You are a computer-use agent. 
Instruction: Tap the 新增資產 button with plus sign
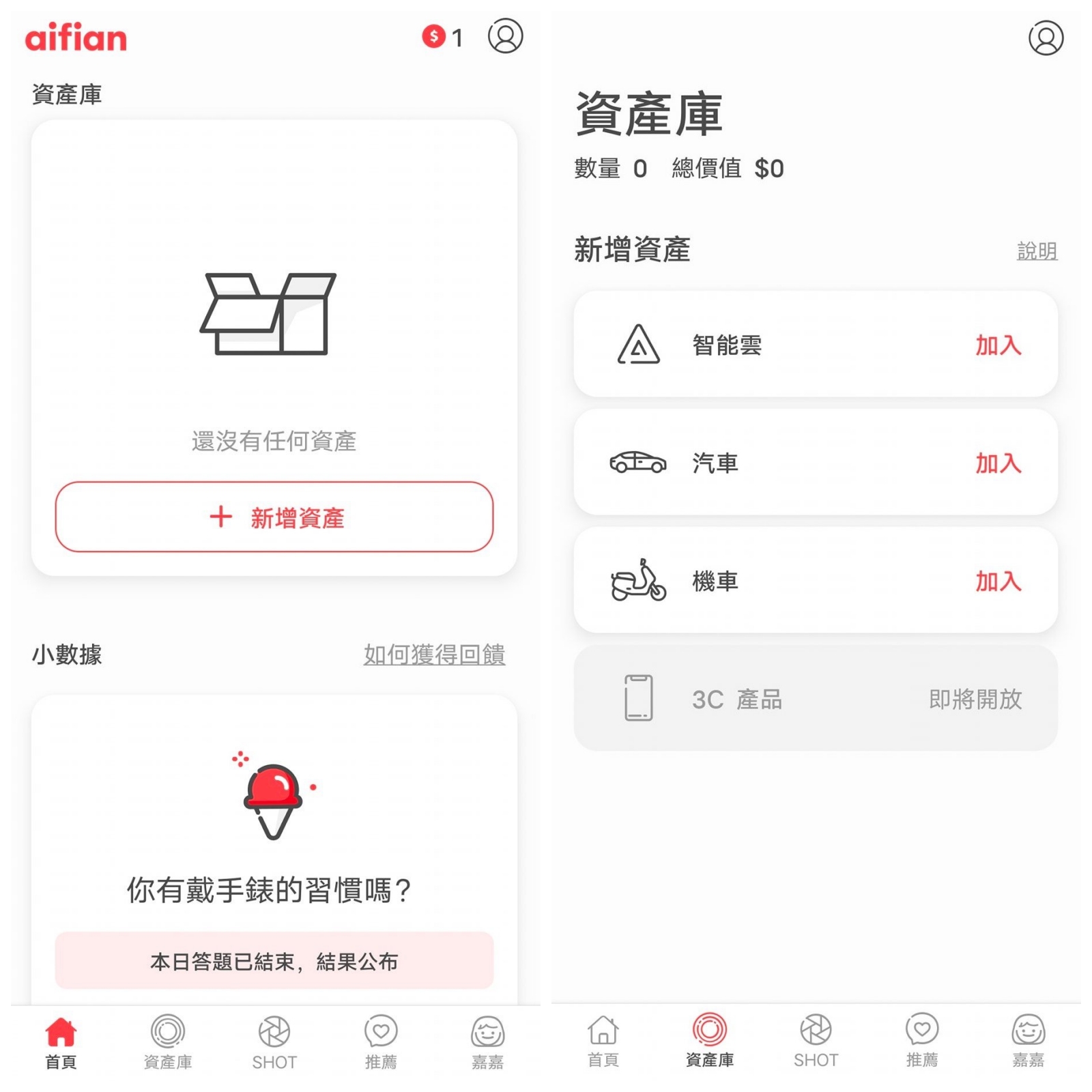[274, 517]
